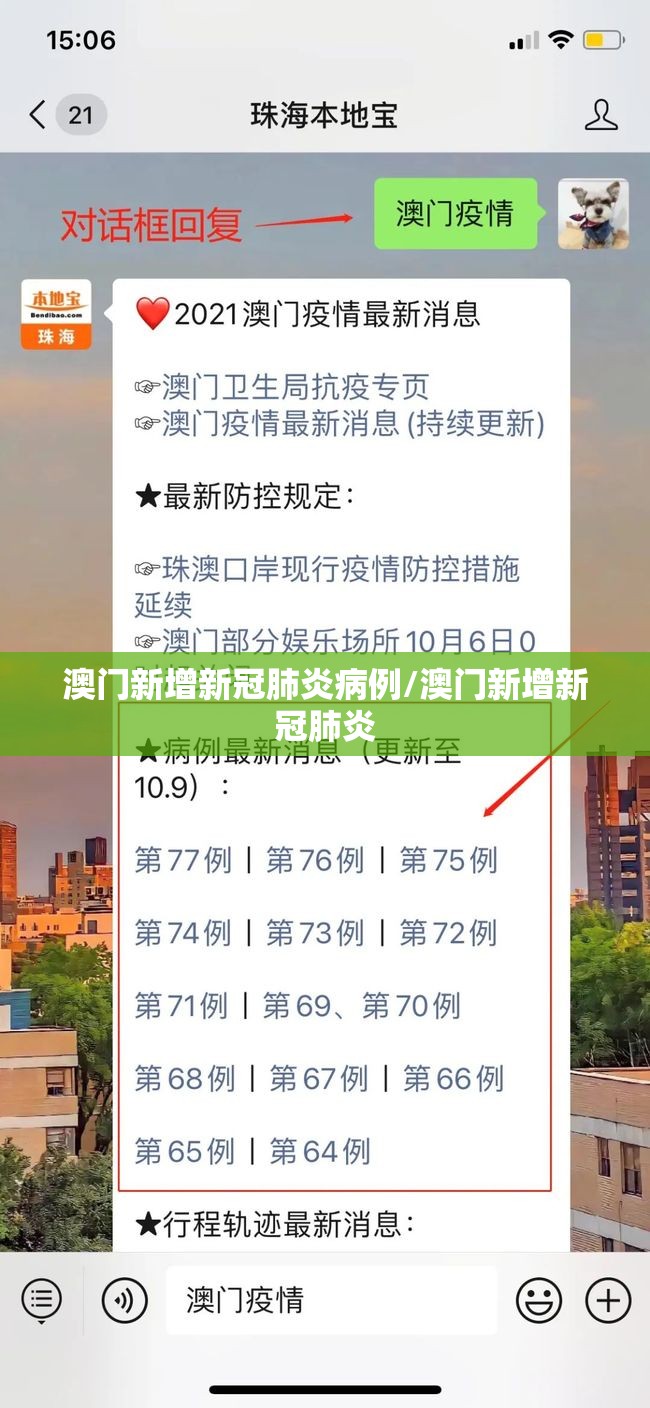This screenshot has height=1408, width=650.
Task: Open the 澳门卫生局抗疫专页 link
Action: pyautogui.click(x=295, y=385)
